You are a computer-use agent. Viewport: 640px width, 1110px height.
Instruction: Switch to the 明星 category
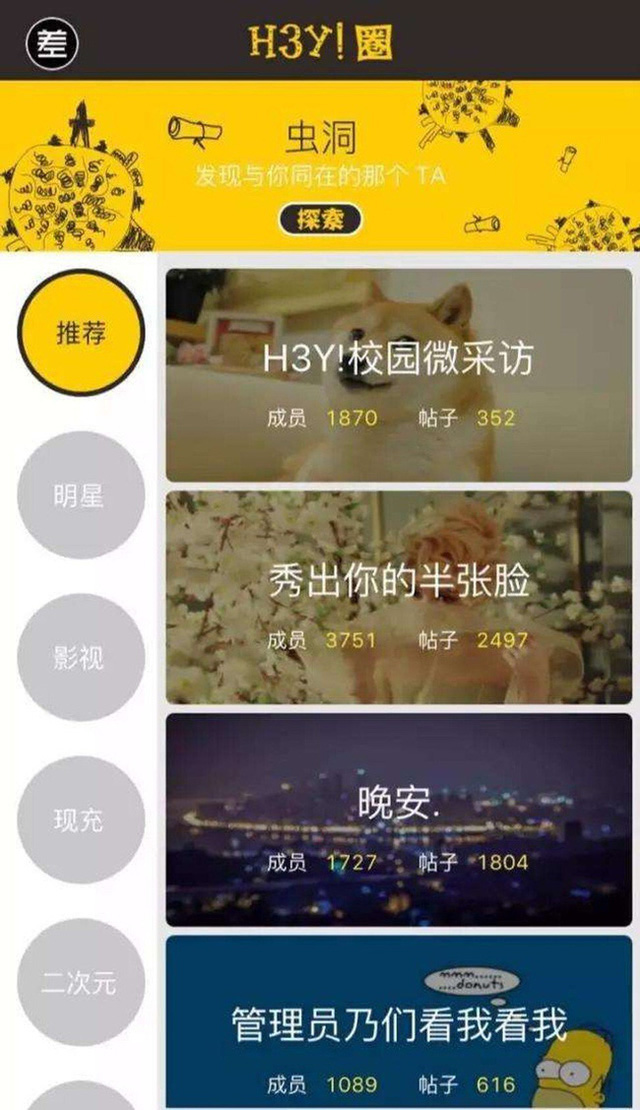pos(81,495)
